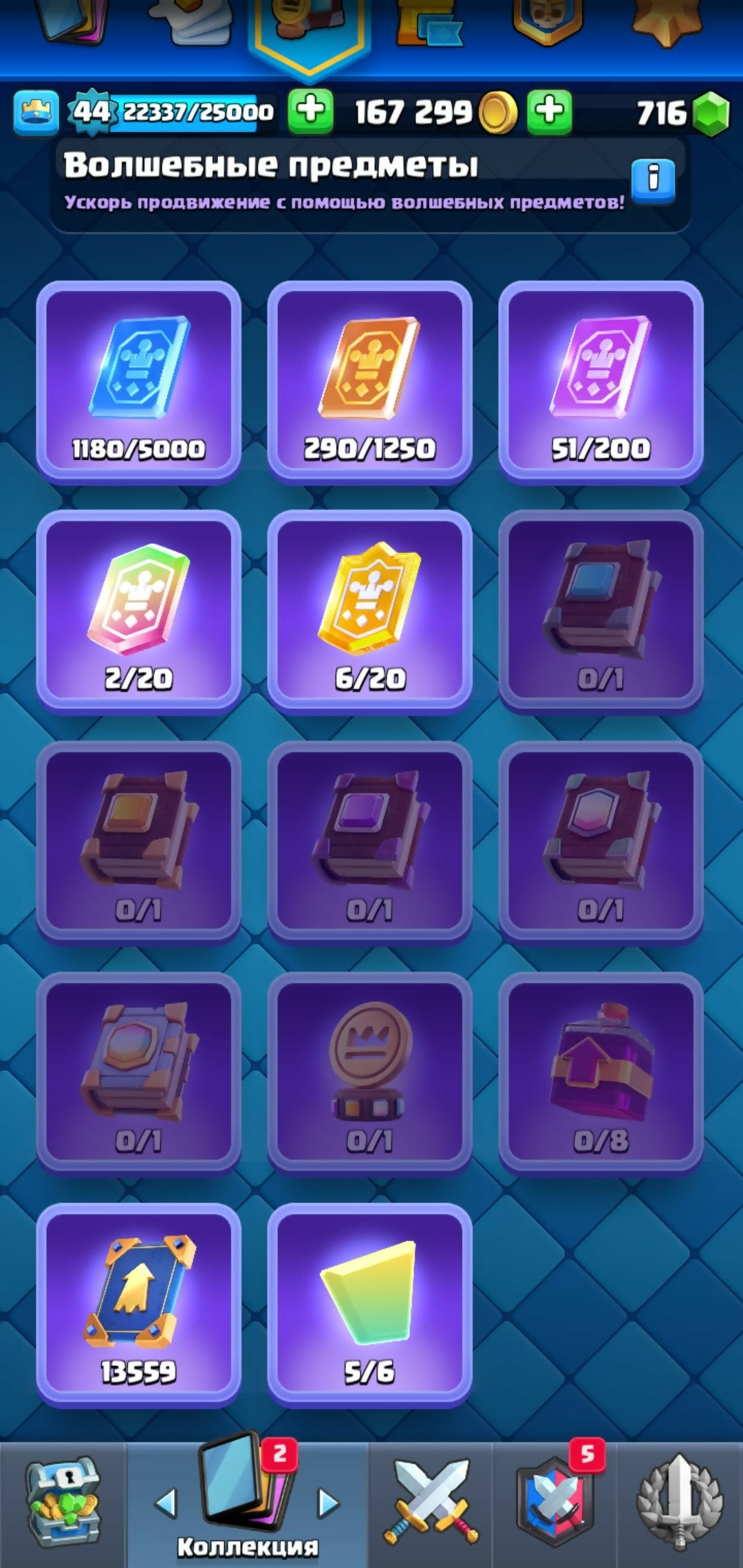Image resolution: width=743 pixels, height=1568 pixels.
Task: Open the blue crown profile icon
Action: tap(36, 112)
